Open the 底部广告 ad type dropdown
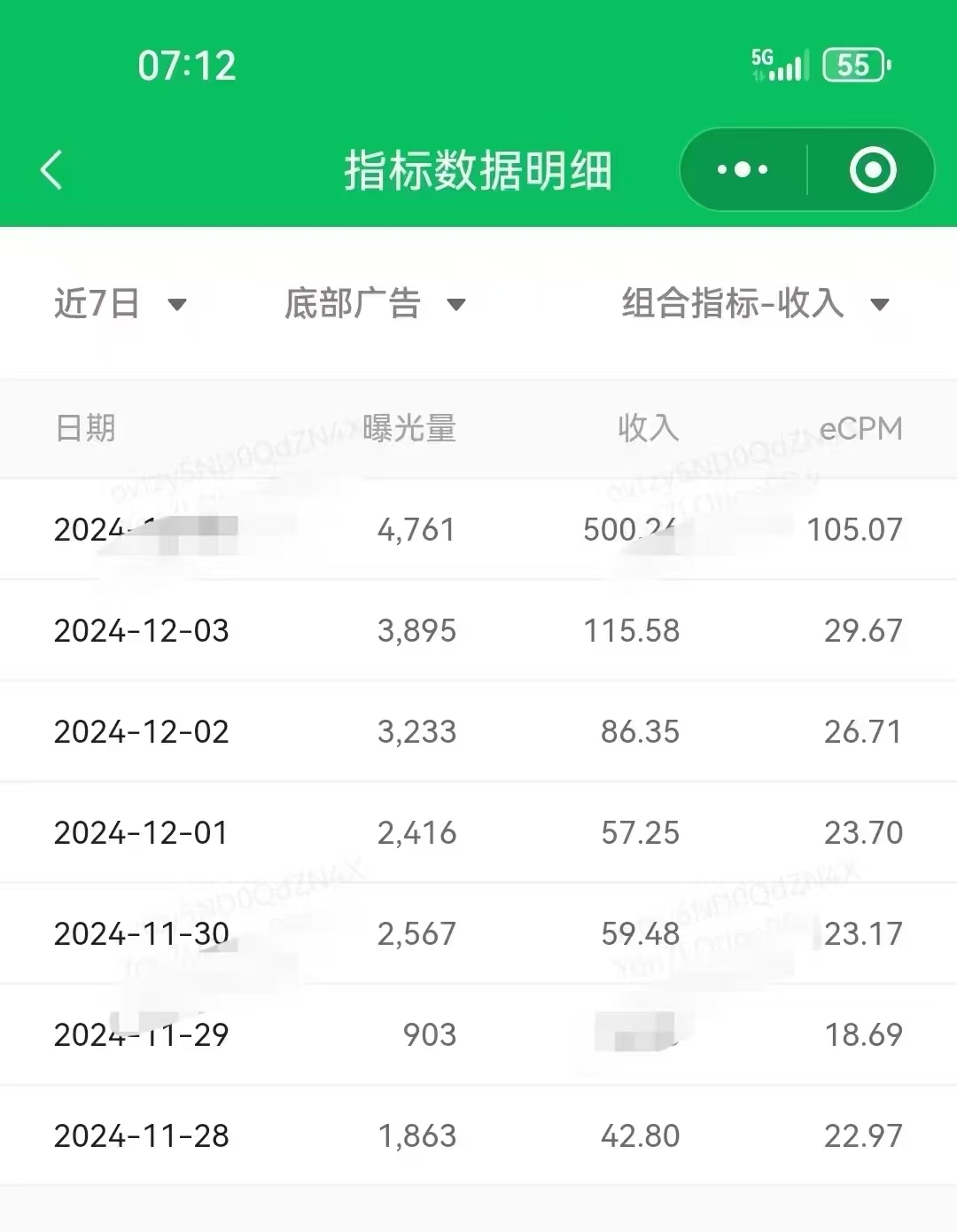 [374, 304]
